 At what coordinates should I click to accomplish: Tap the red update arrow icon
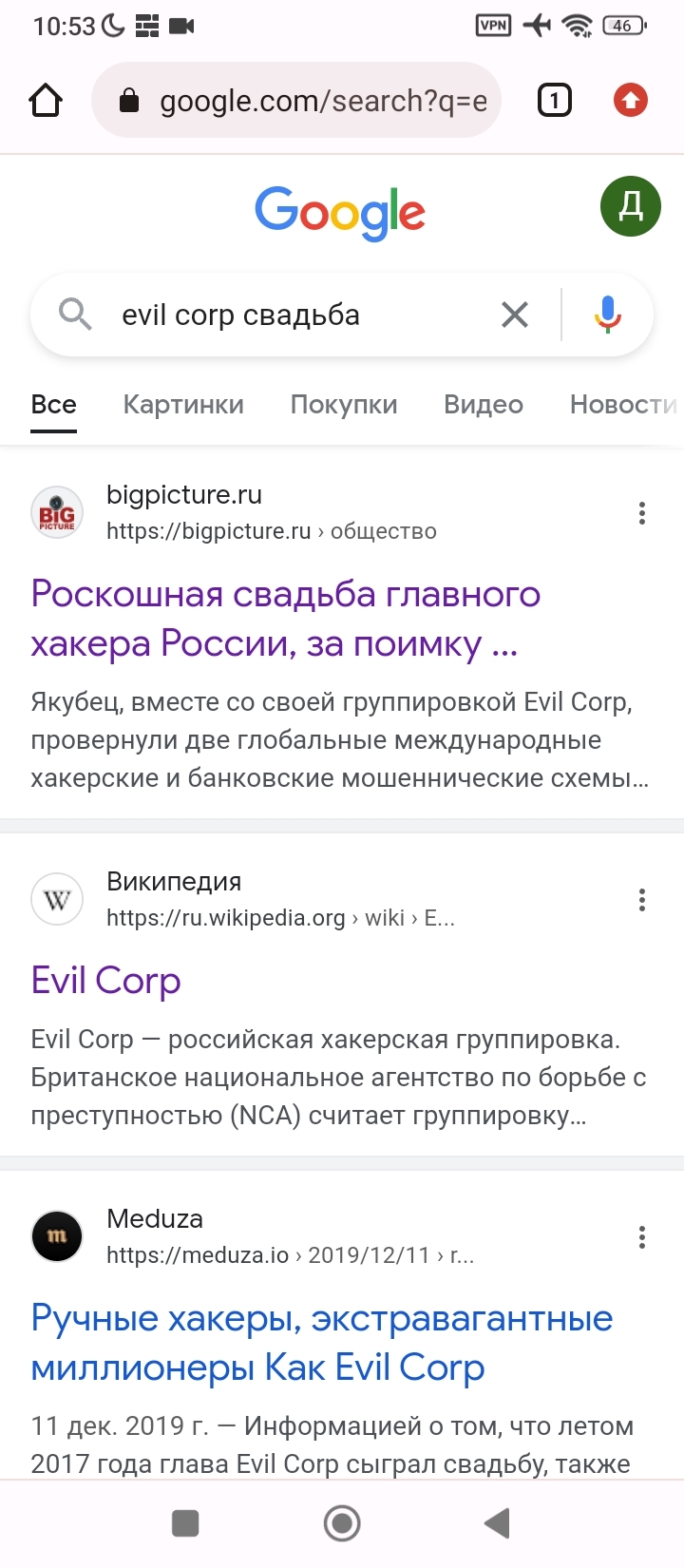[630, 101]
